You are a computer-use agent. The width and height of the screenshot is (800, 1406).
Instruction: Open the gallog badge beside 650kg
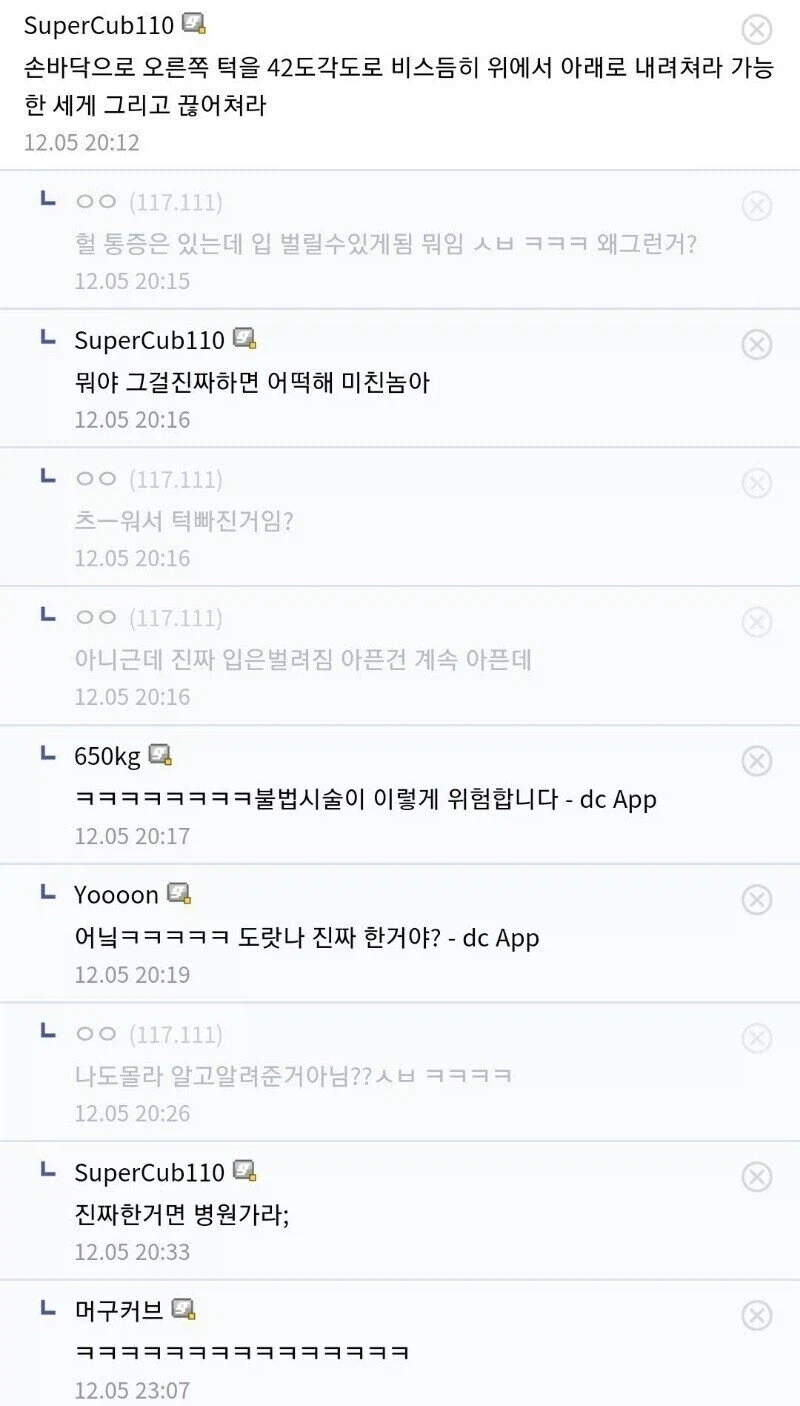coord(158,756)
